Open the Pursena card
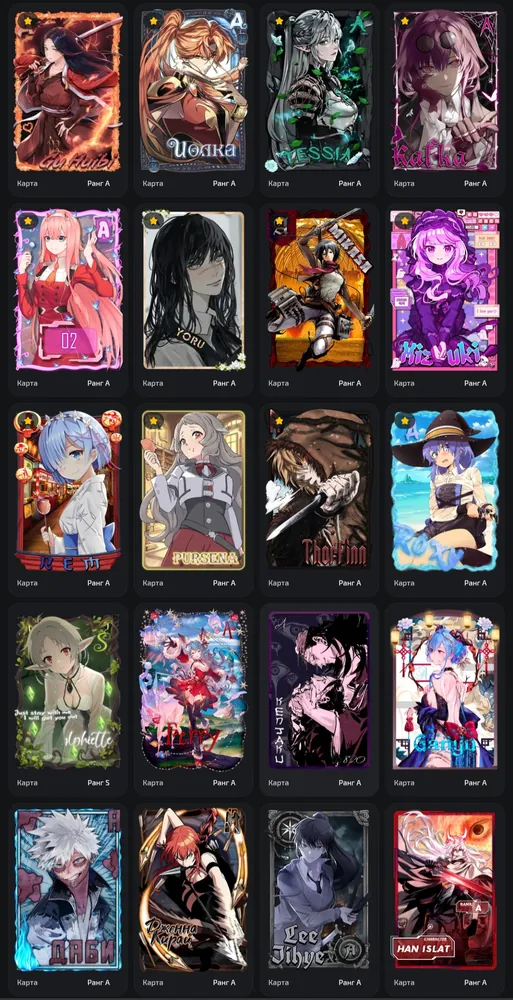513x1000 pixels. [x=193, y=490]
